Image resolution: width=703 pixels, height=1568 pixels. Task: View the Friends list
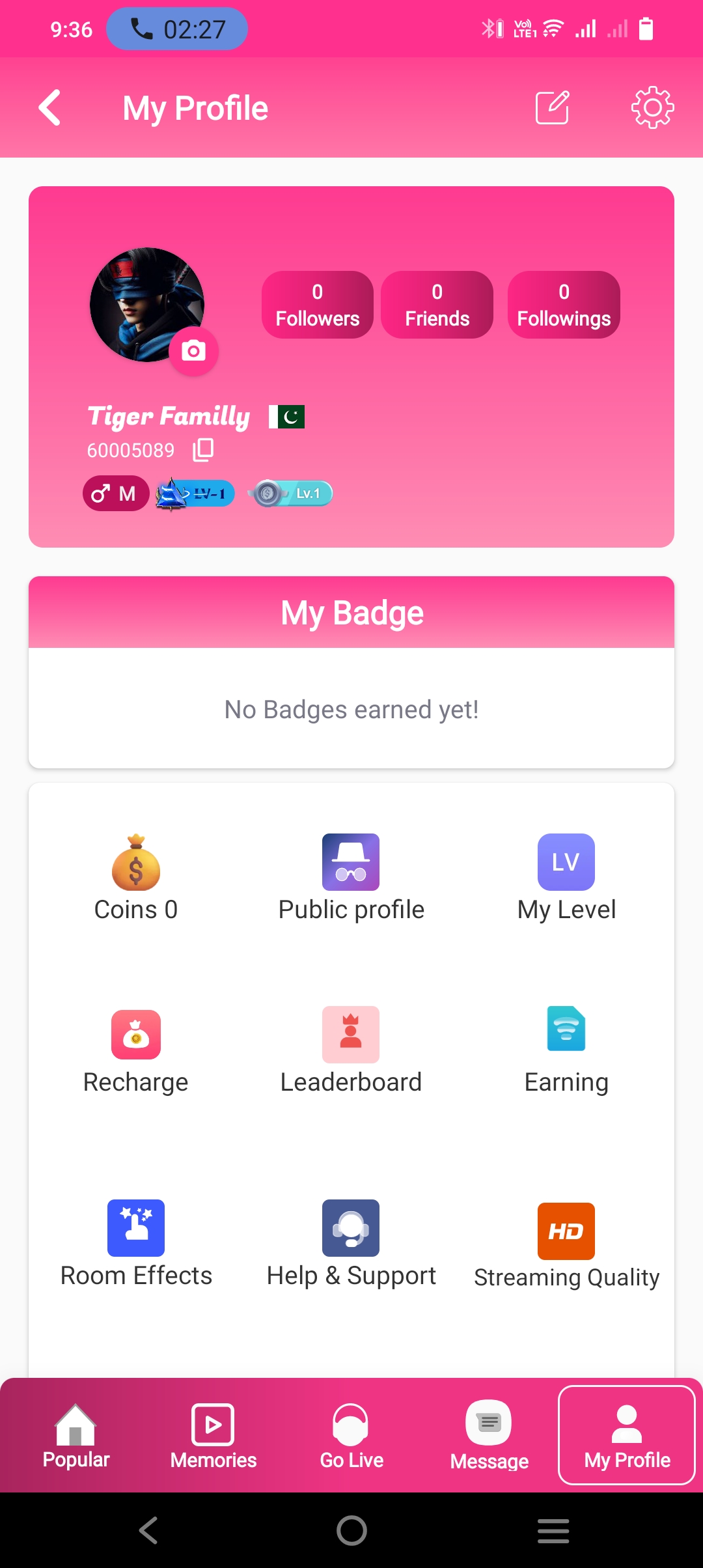(x=437, y=305)
